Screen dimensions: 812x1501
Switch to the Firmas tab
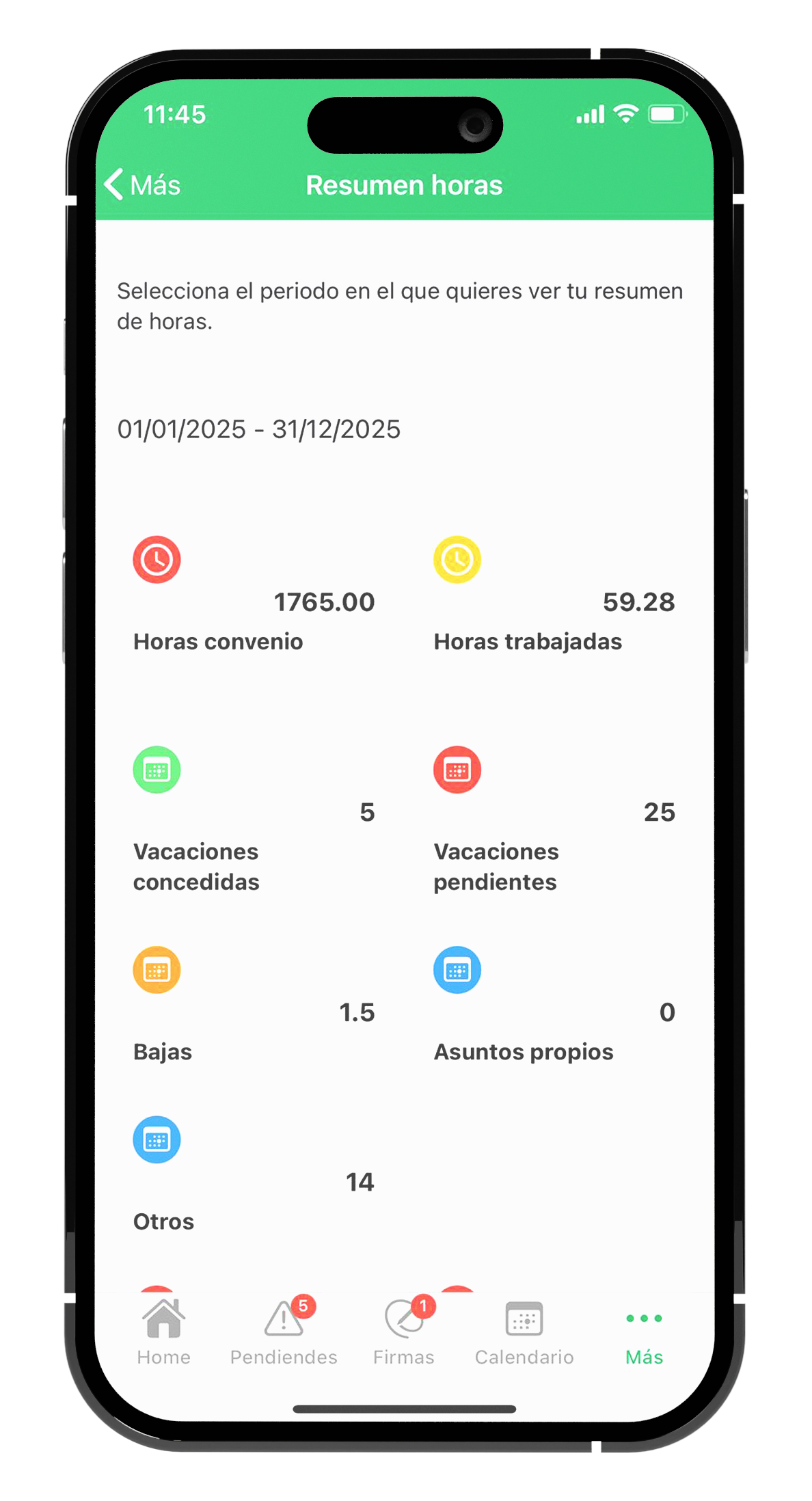(x=404, y=1332)
